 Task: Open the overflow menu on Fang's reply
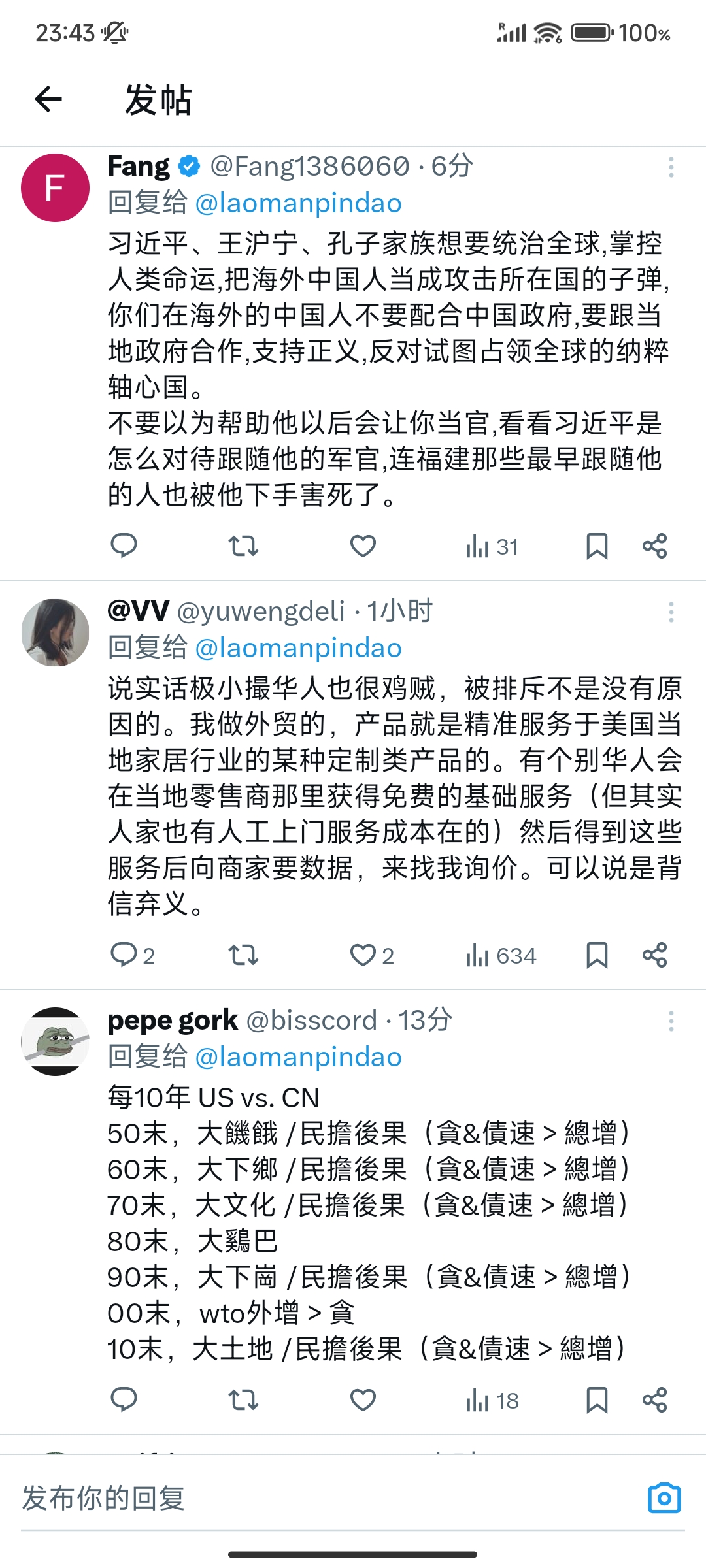[671, 167]
